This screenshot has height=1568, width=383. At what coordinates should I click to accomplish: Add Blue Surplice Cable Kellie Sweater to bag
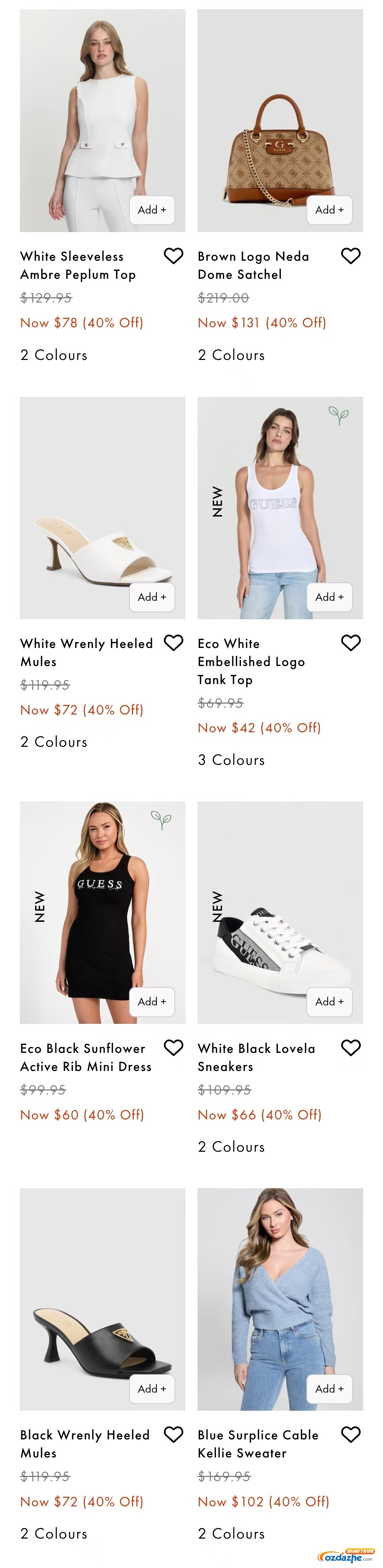[x=329, y=1388]
